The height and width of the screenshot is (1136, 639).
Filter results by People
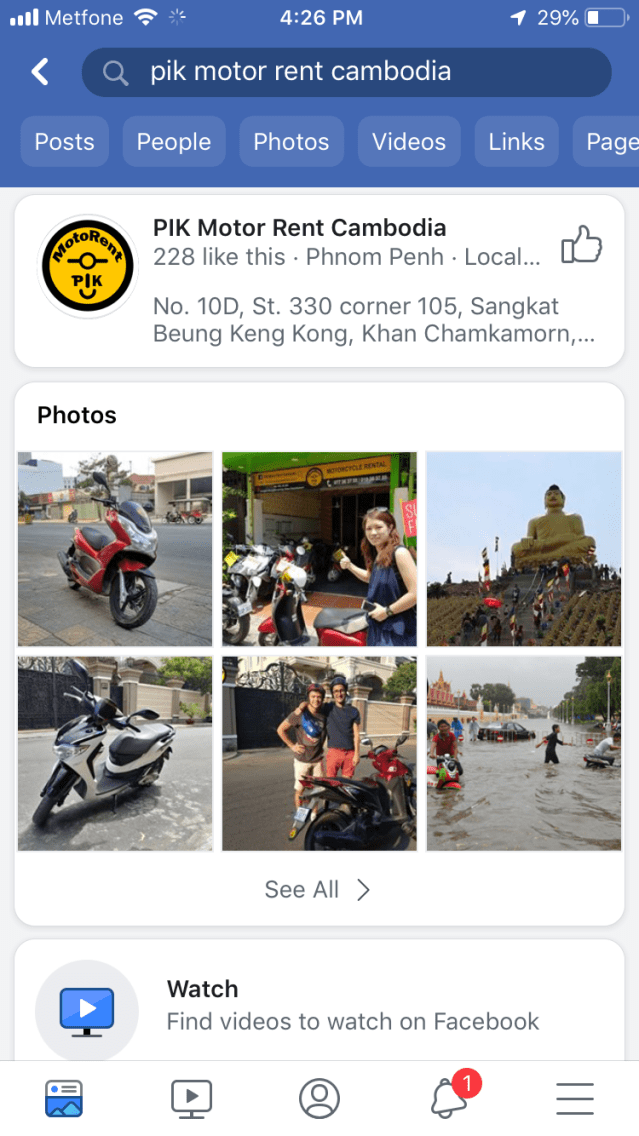[174, 142]
